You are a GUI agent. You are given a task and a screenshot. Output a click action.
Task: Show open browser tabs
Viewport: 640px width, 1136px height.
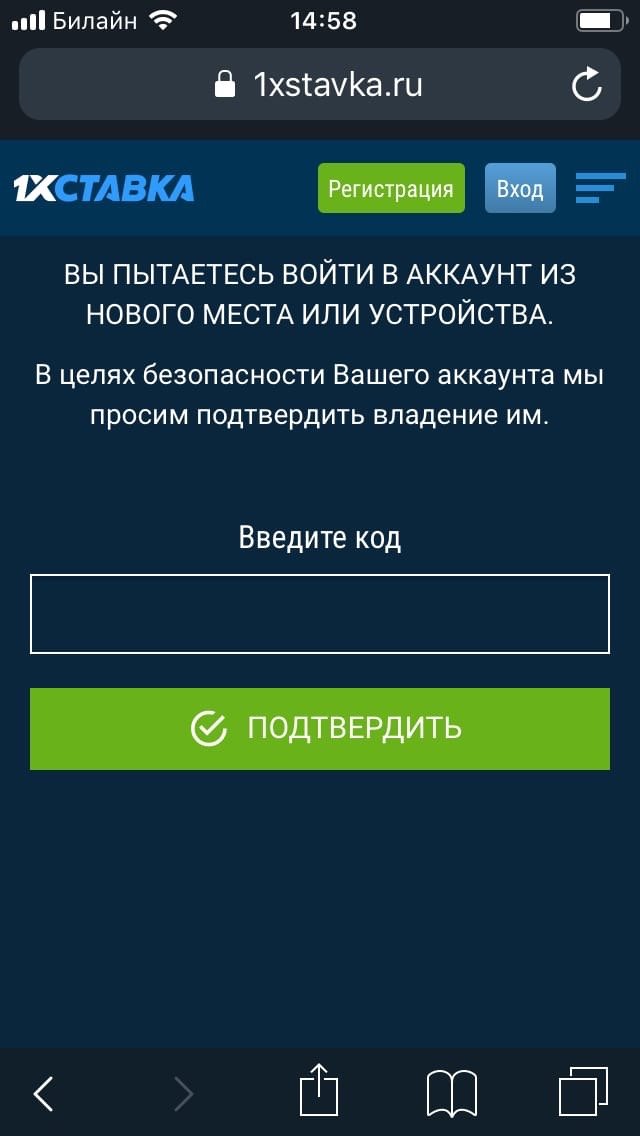[583, 1092]
